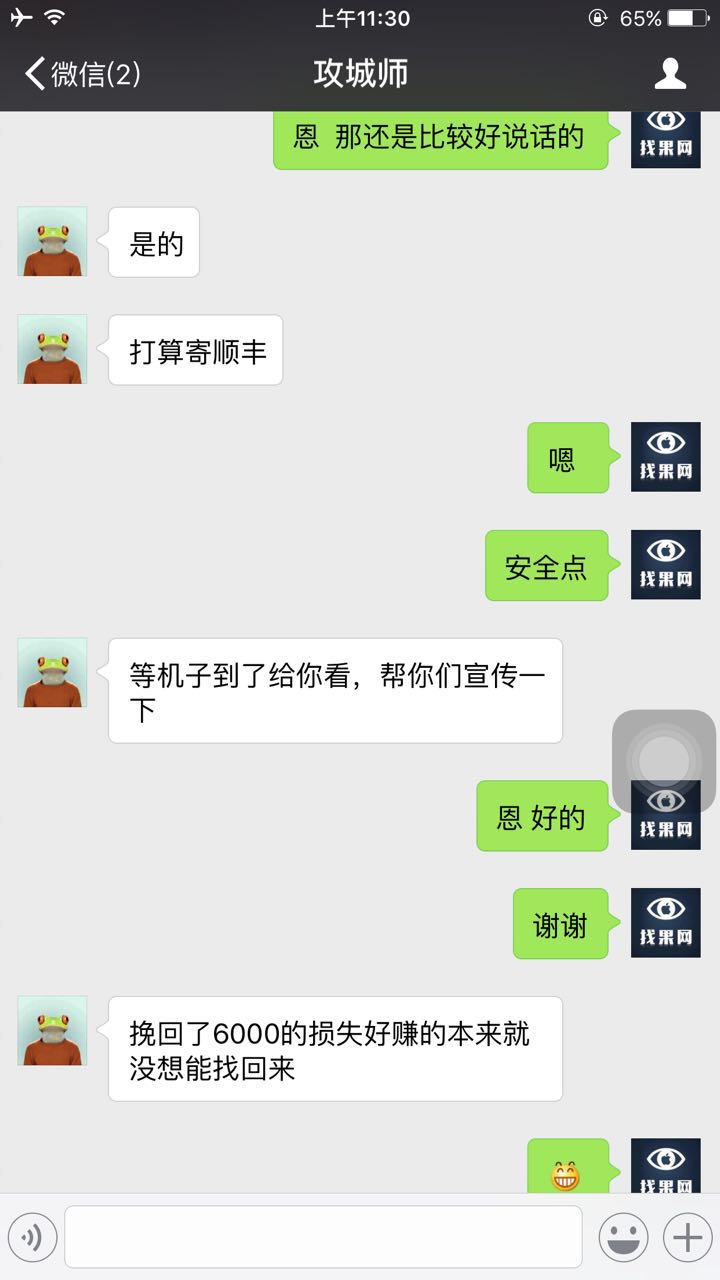Open the plus attachment menu
The height and width of the screenshot is (1280, 720).
(687, 1238)
